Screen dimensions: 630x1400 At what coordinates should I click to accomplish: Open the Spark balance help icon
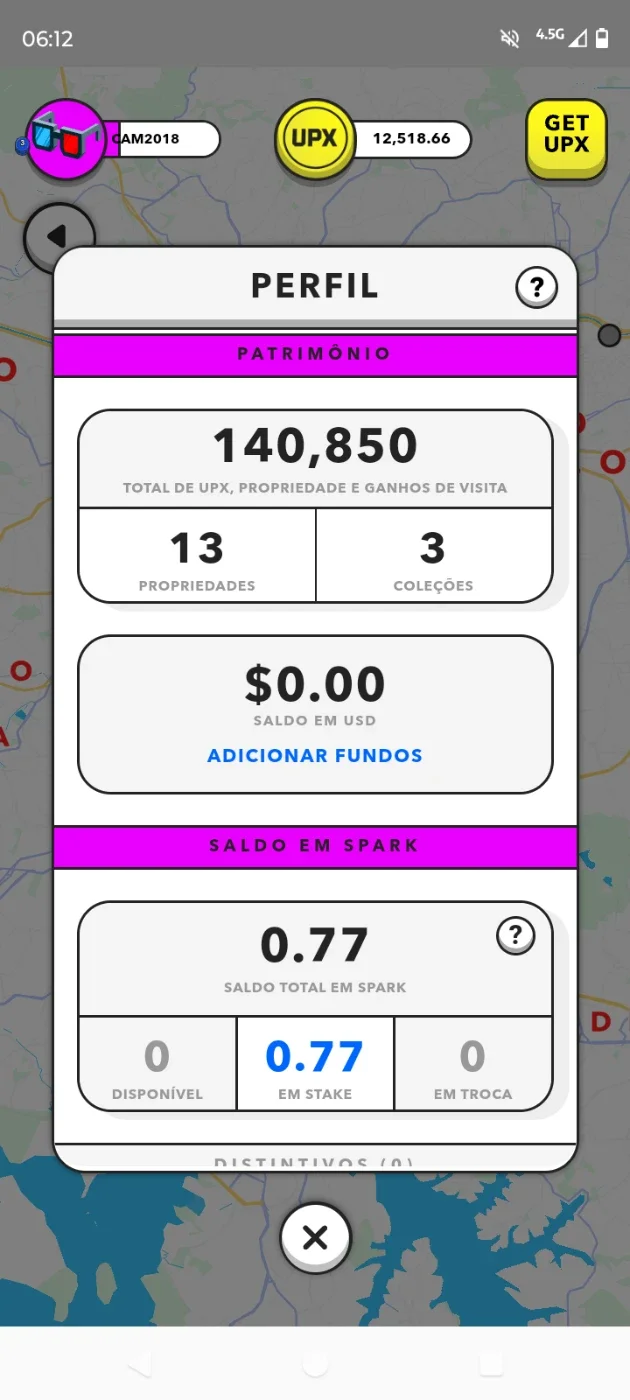point(515,936)
